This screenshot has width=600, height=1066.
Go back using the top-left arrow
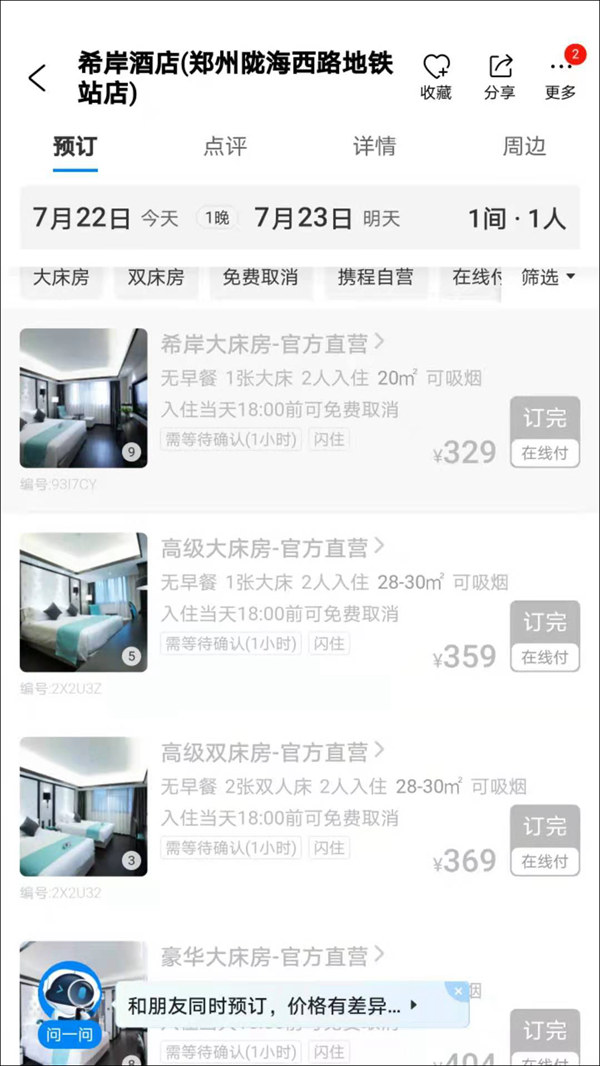[37, 78]
